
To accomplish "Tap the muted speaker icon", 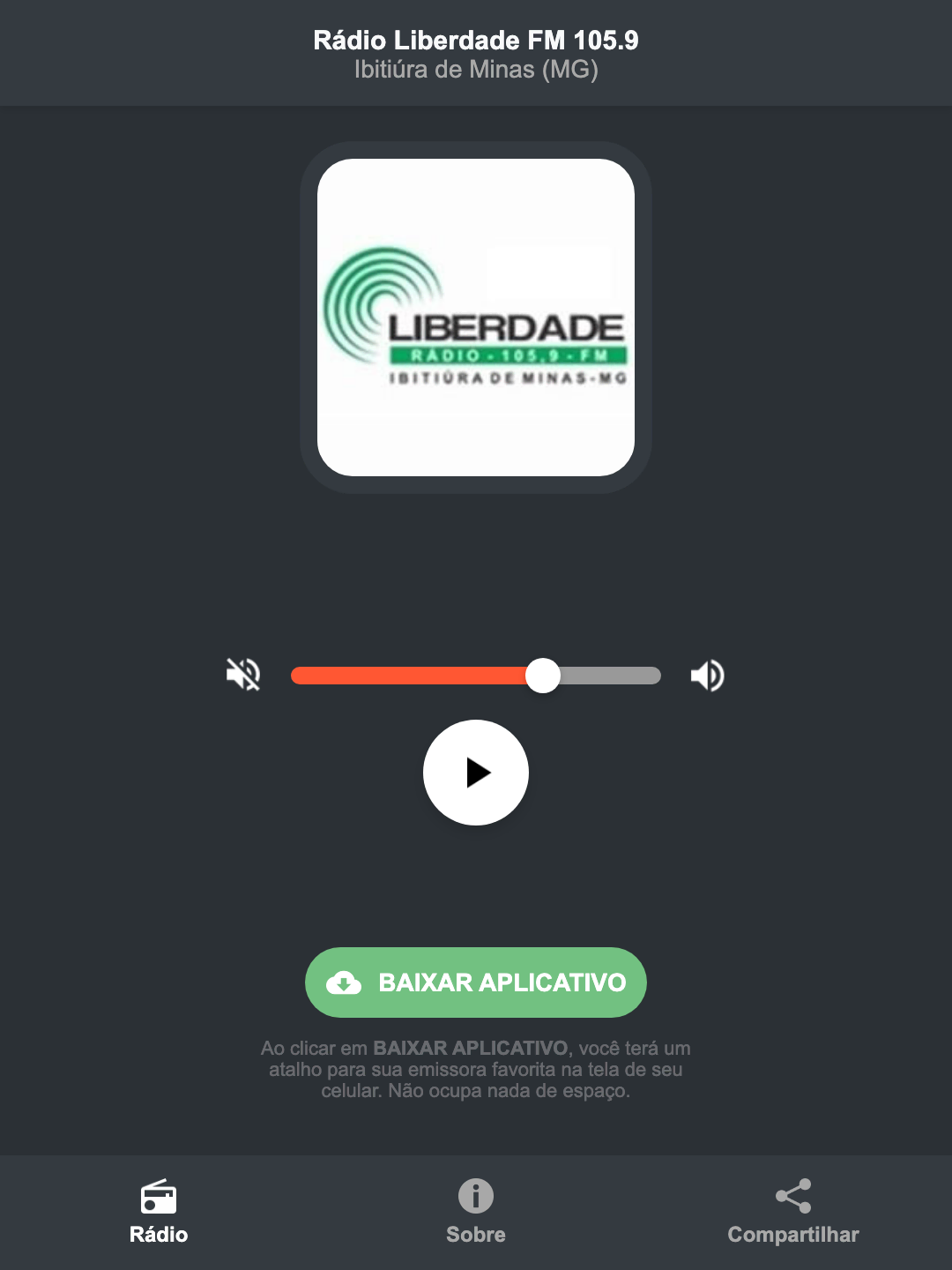I will [x=242, y=675].
